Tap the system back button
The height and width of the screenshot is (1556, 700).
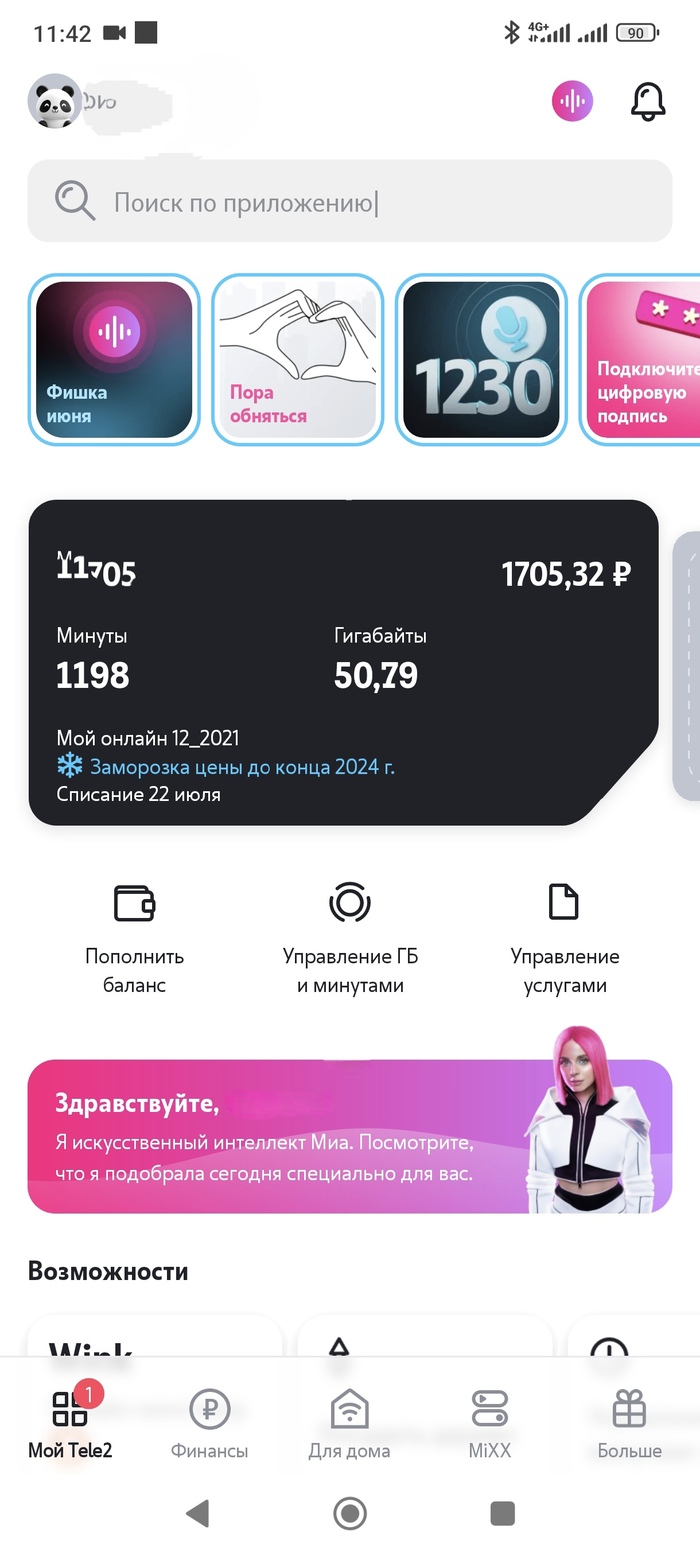tap(198, 1513)
